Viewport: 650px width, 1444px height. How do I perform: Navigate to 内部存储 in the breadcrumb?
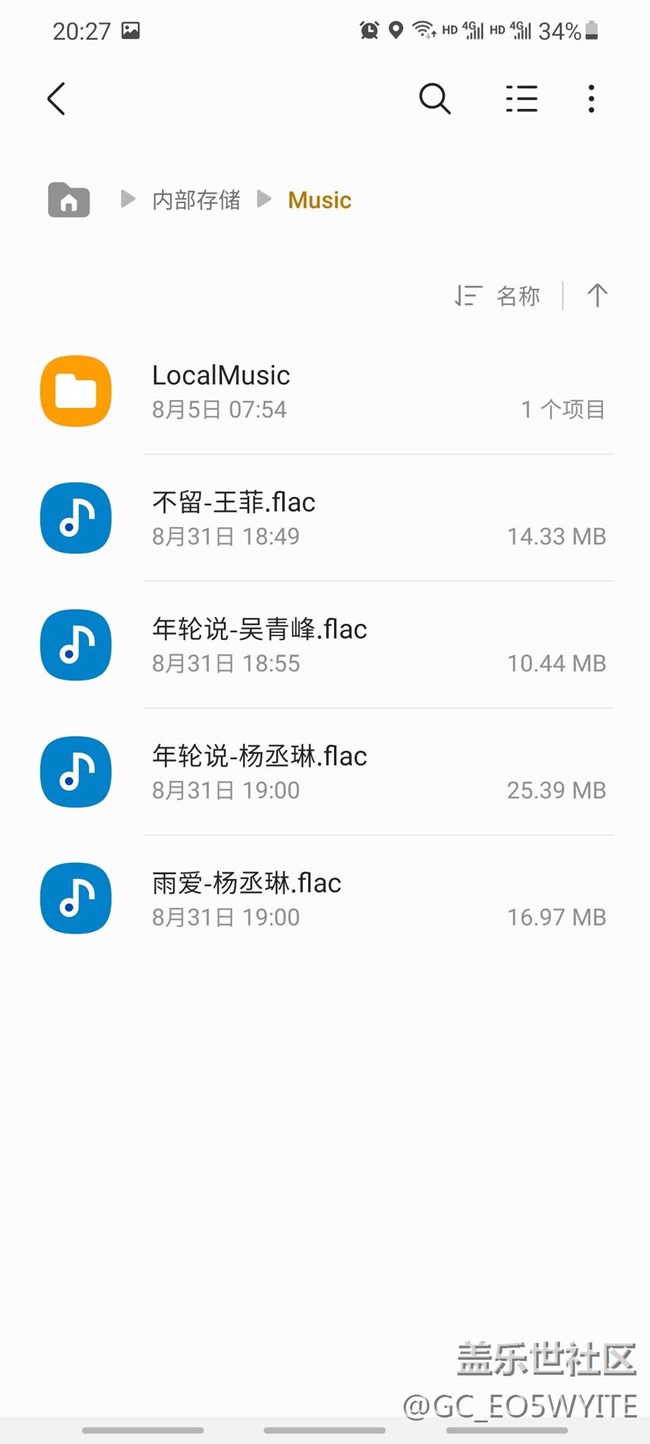(x=196, y=200)
